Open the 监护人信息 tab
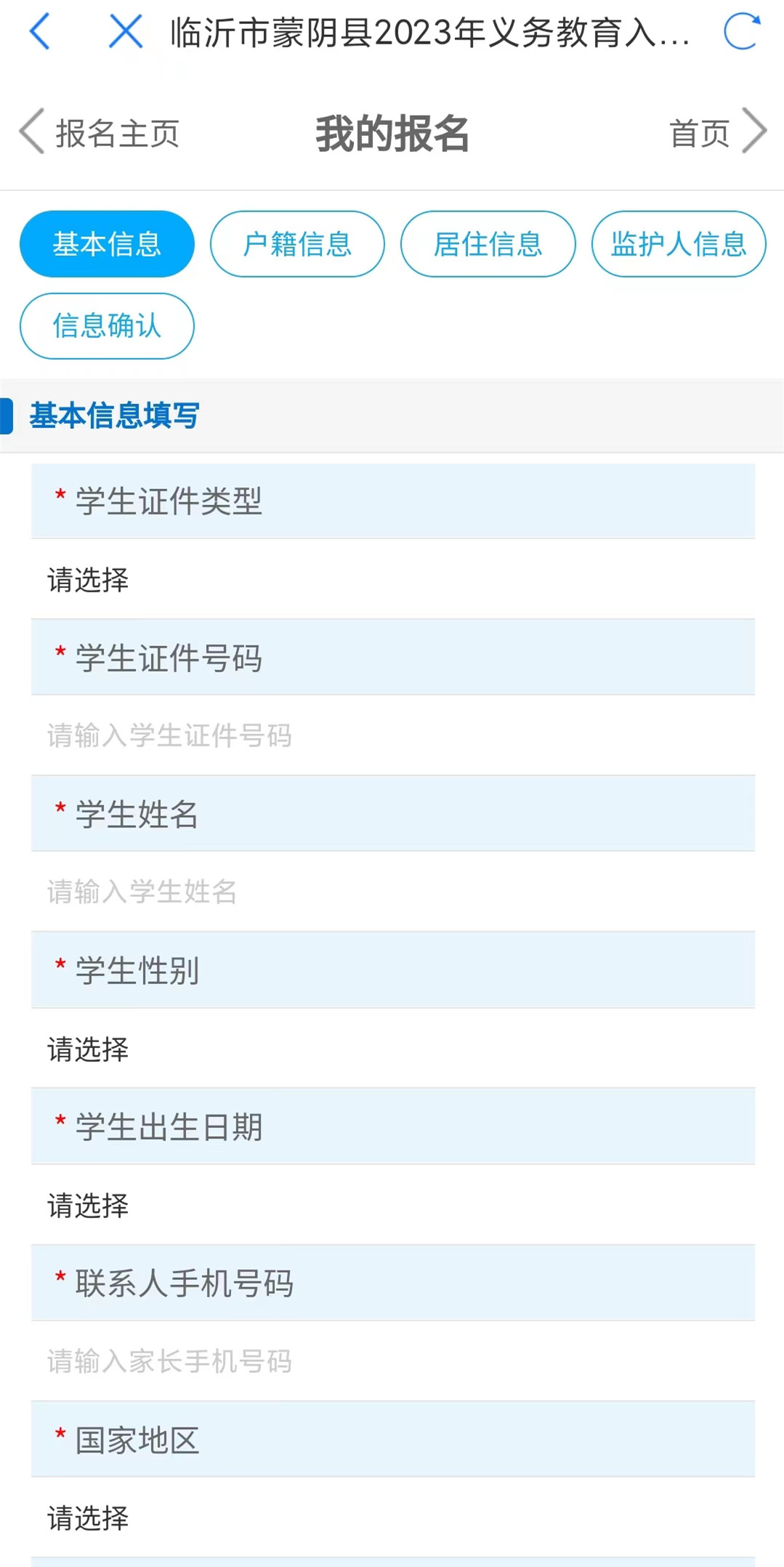Screen dimensions: 784x1567 coord(679,244)
